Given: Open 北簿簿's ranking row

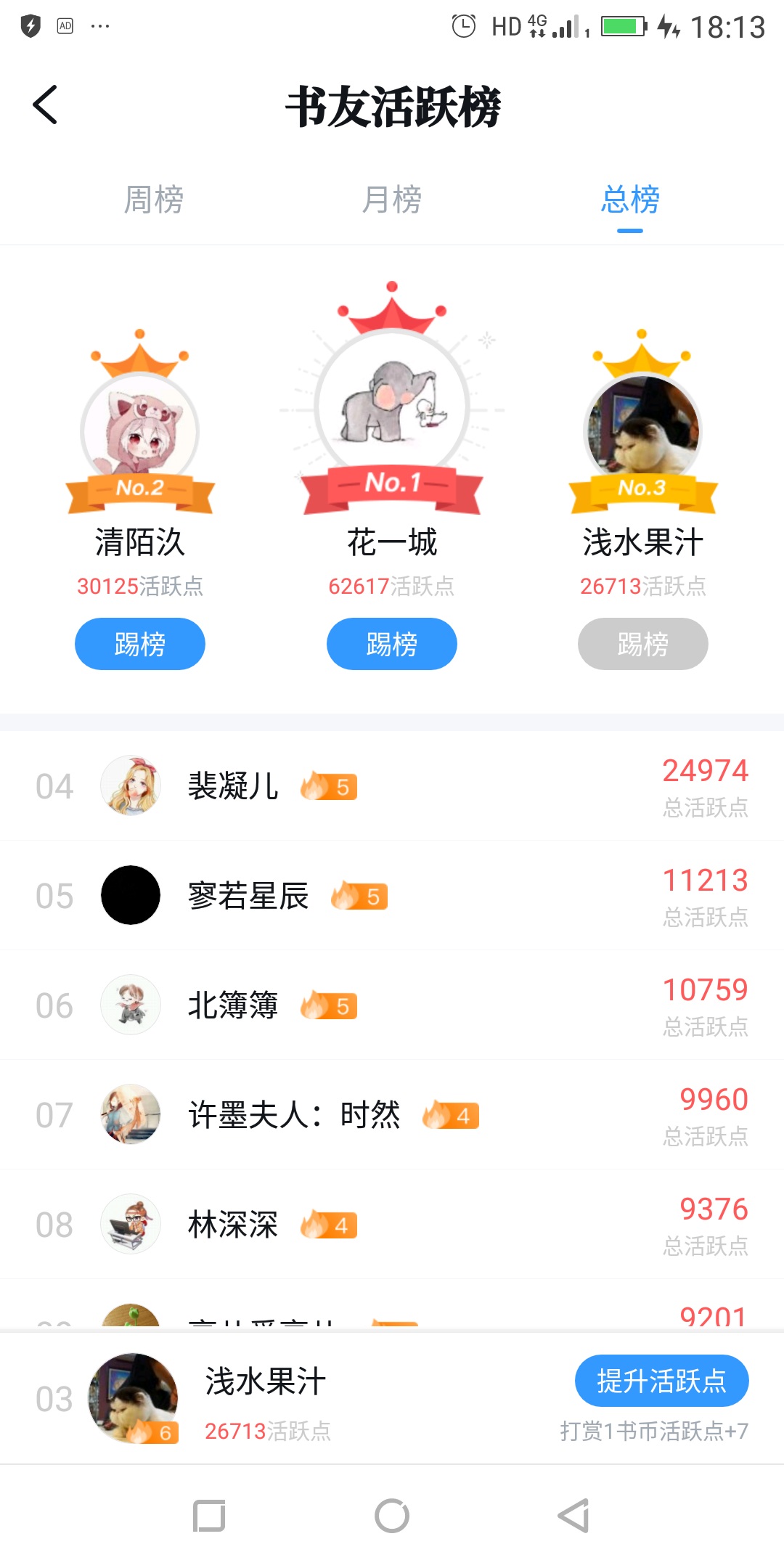Looking at the screenshot, I should (x=392, y=1005).
